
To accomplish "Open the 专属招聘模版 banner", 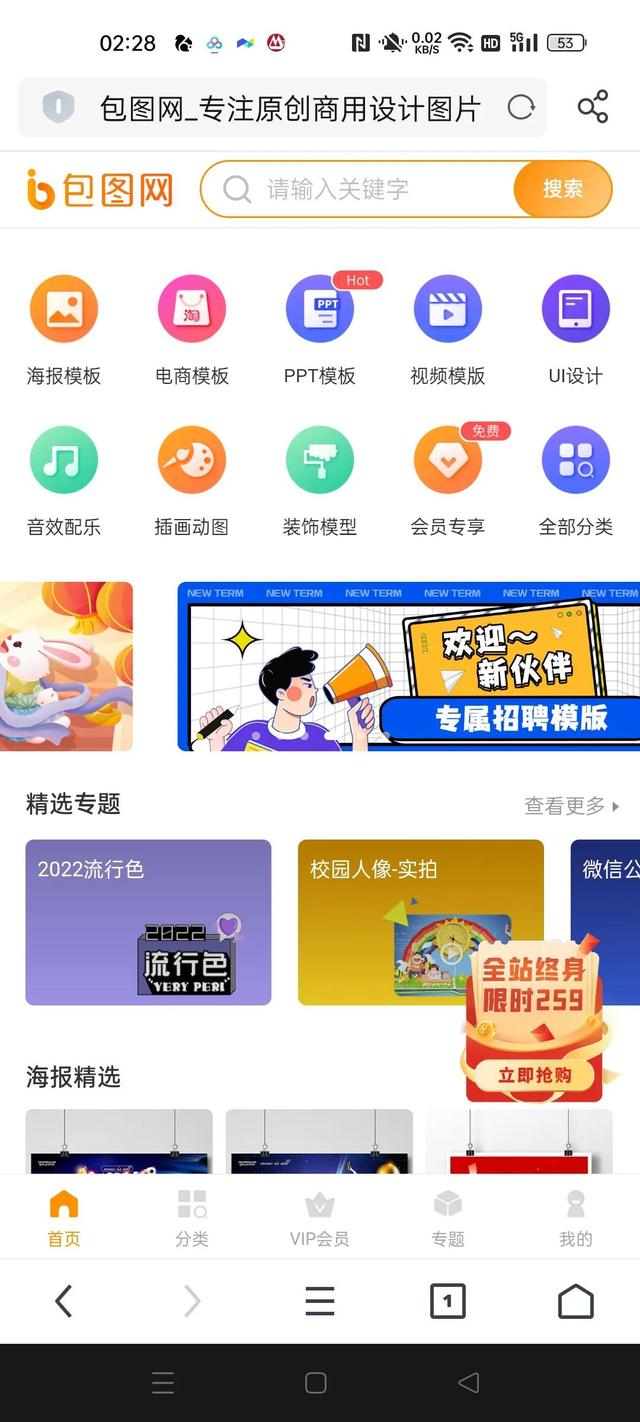I will pos(410,666).
